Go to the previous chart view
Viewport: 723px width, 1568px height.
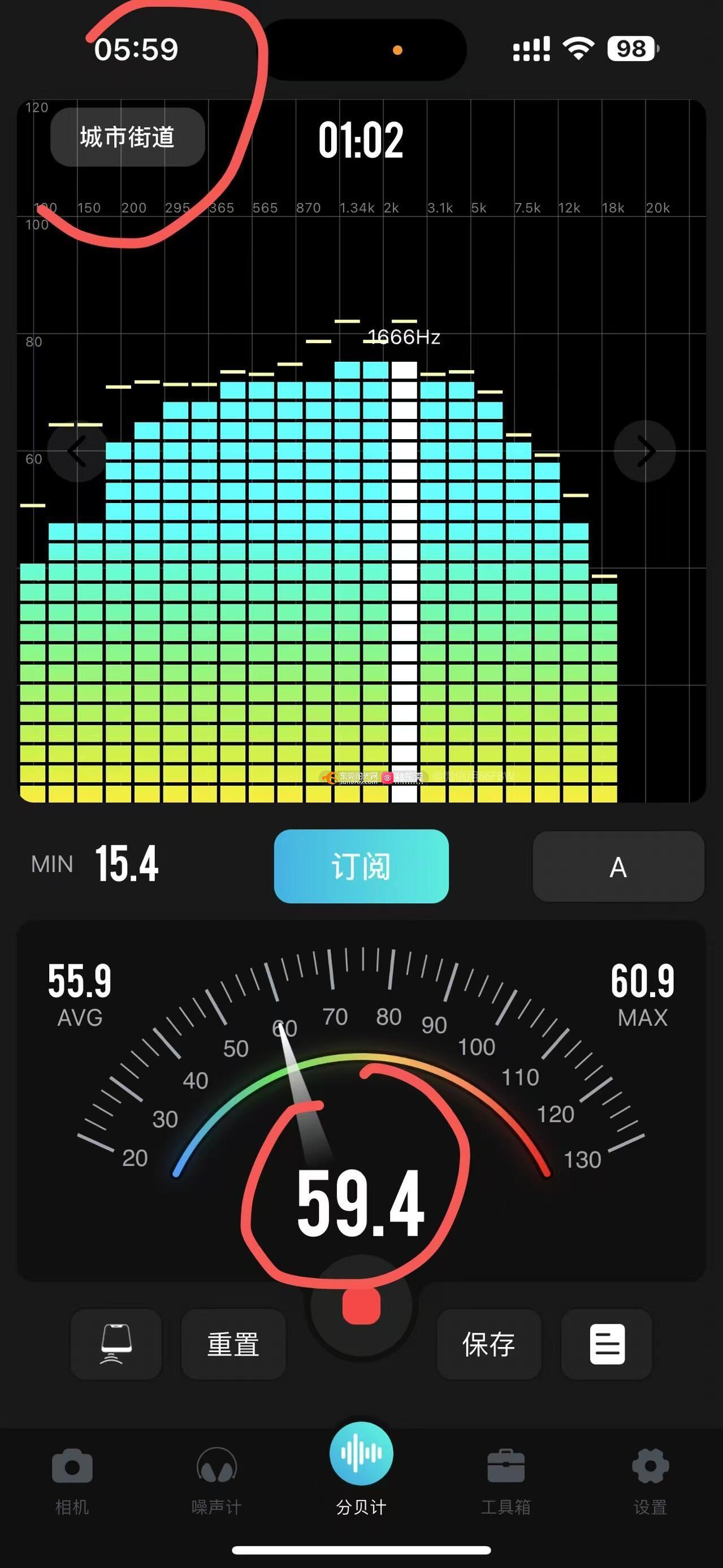[77, 451]
